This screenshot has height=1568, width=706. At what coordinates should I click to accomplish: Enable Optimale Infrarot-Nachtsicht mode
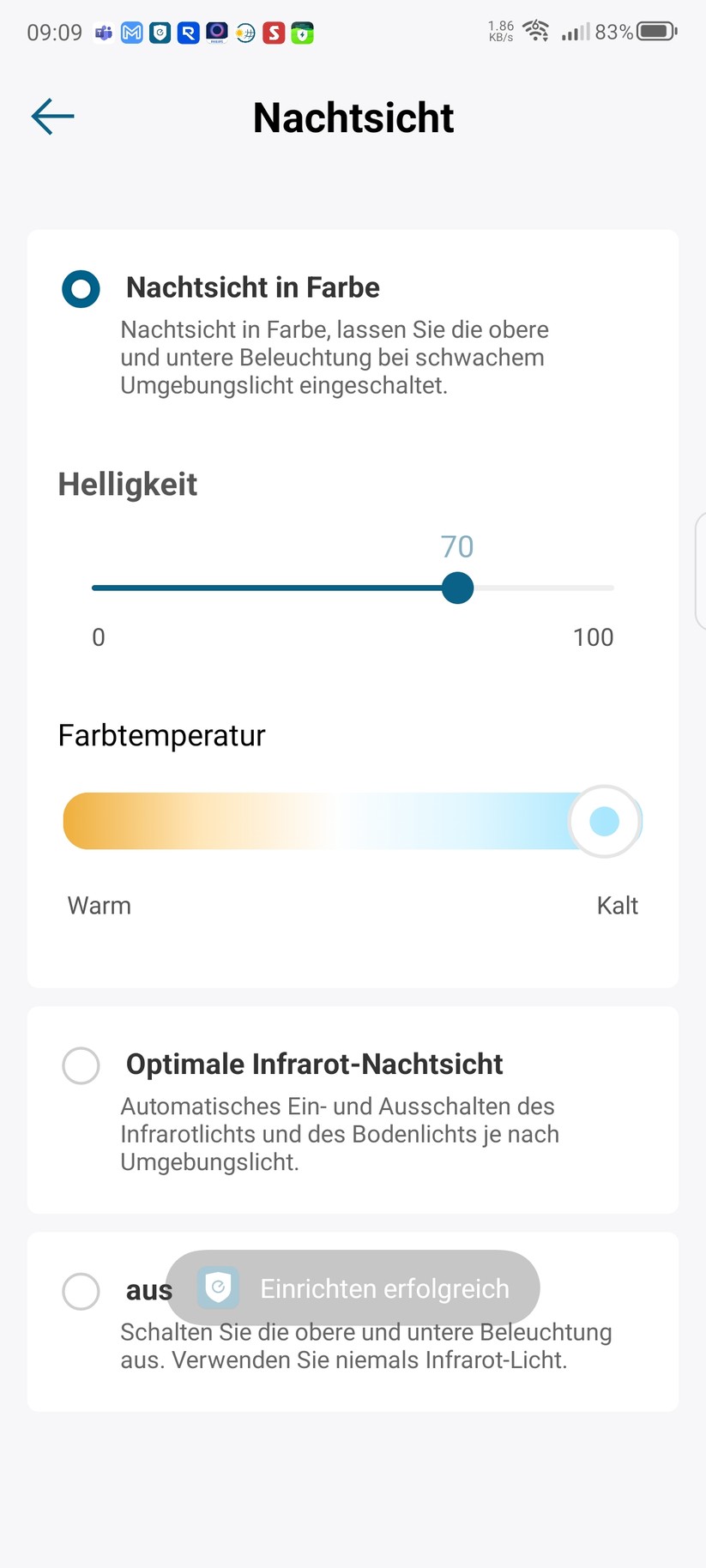80,1065
